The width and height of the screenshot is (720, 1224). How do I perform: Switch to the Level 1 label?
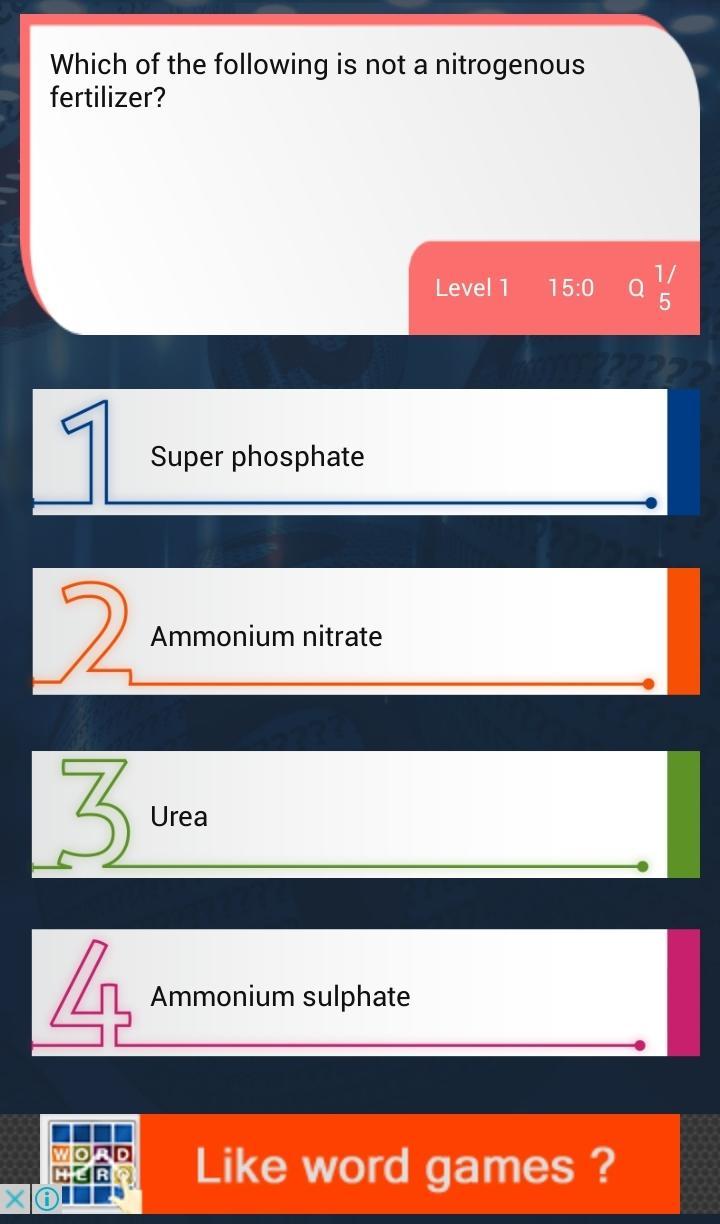[x=471, y=288]
